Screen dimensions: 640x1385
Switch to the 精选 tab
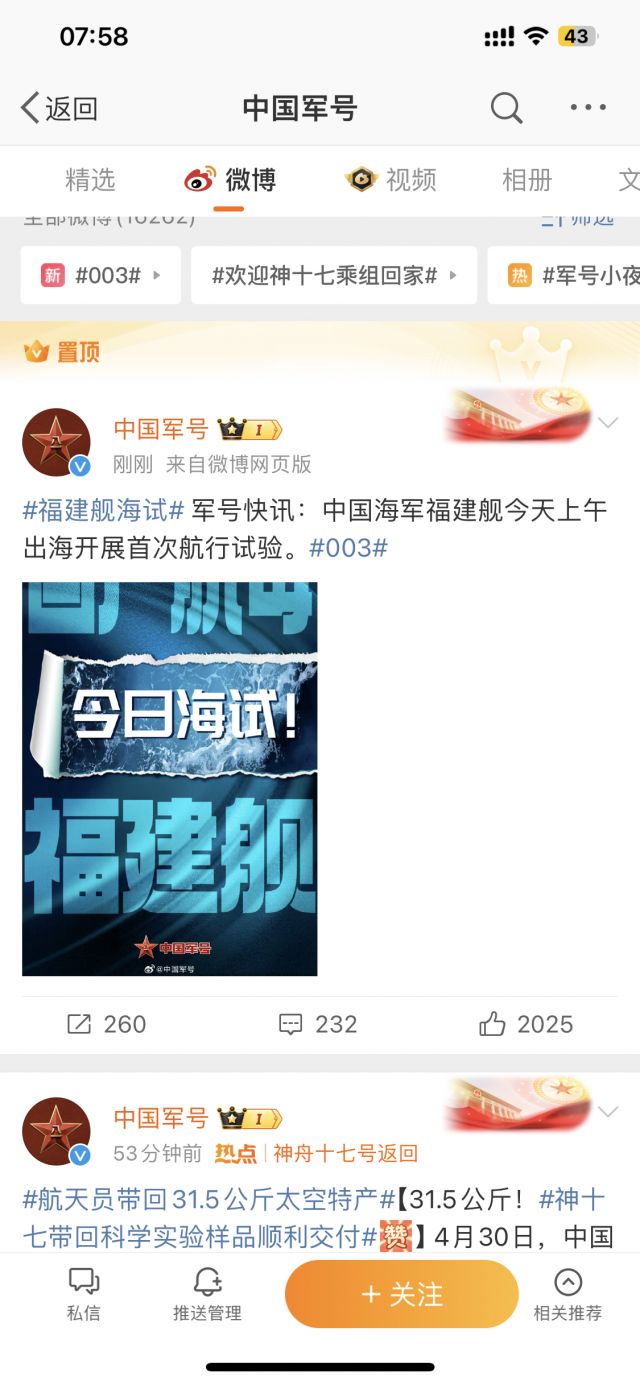(x=90, y=180)
